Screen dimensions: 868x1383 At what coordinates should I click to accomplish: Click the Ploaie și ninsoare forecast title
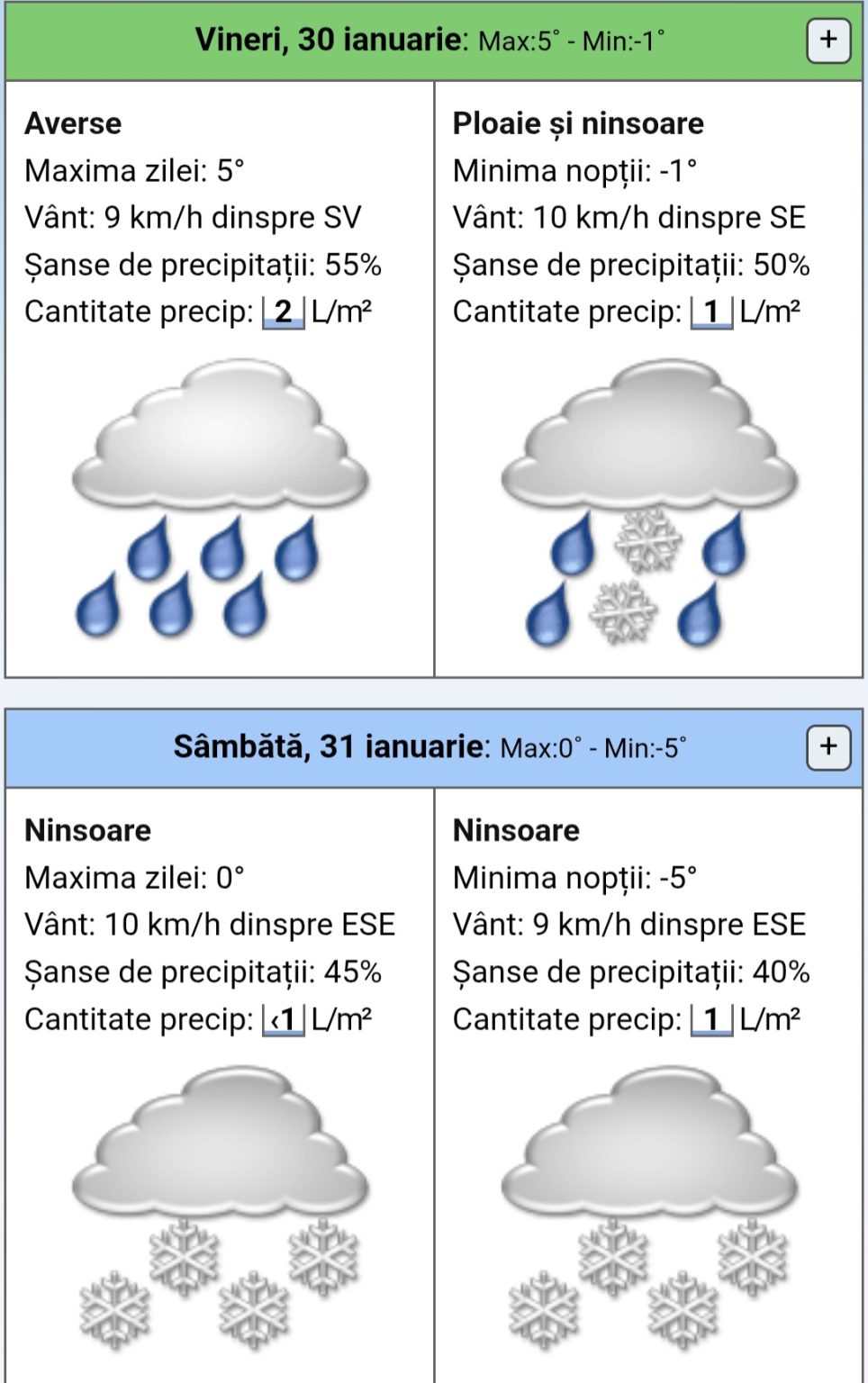click(x=579, y=124)
